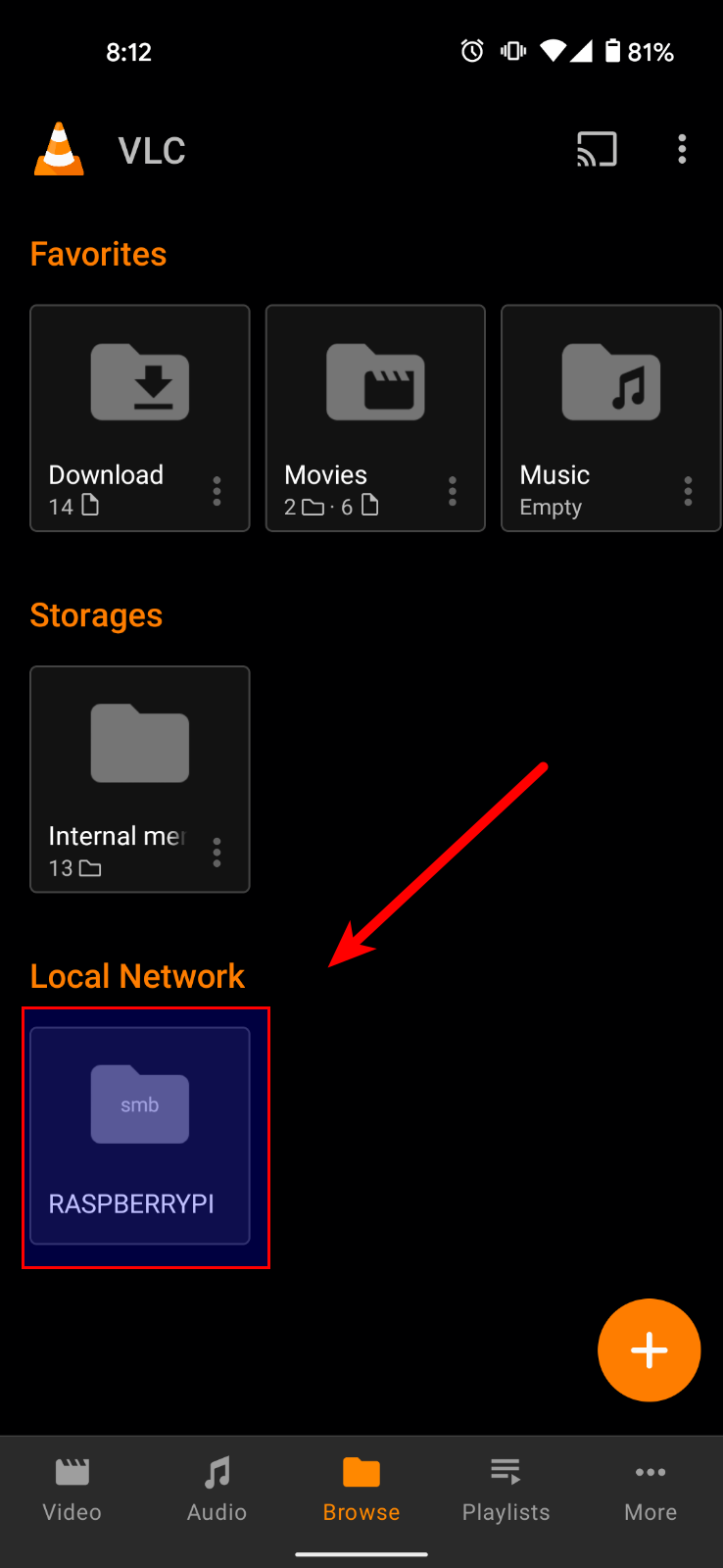The image size is (723, 1568).
Task: Switch to the Video tab
Action: 72,1490
